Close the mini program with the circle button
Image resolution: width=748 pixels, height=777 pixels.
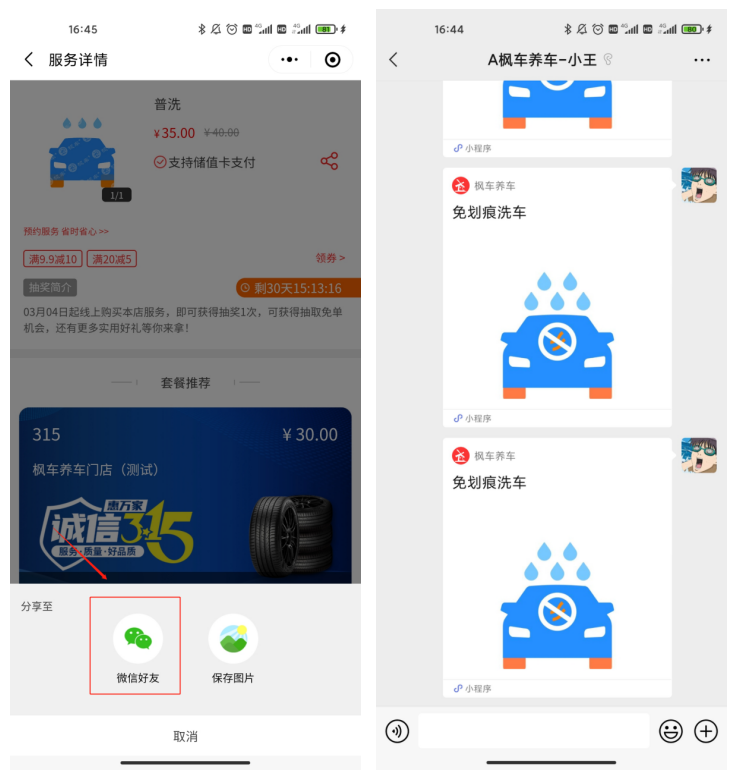[x=333, y=60]
